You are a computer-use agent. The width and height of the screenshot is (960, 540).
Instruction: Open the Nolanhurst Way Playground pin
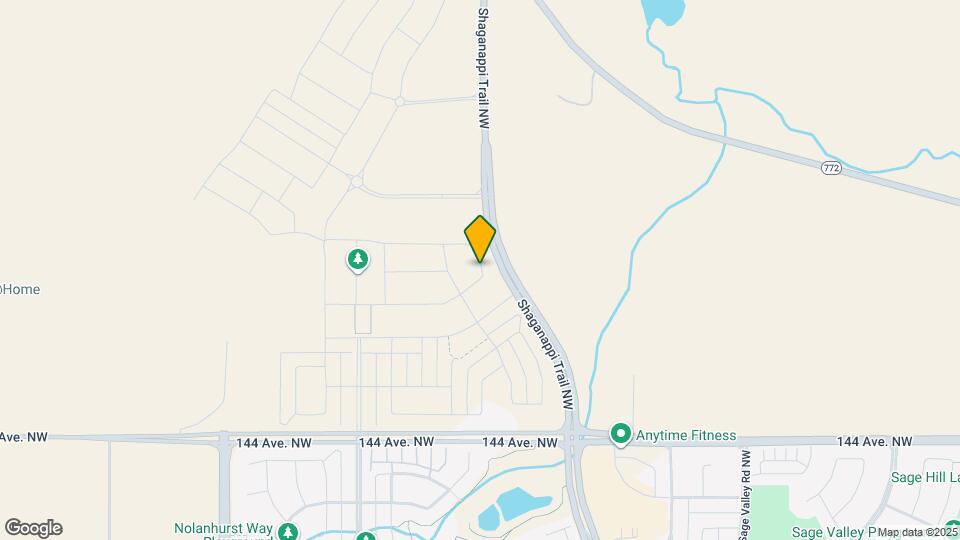289,531
